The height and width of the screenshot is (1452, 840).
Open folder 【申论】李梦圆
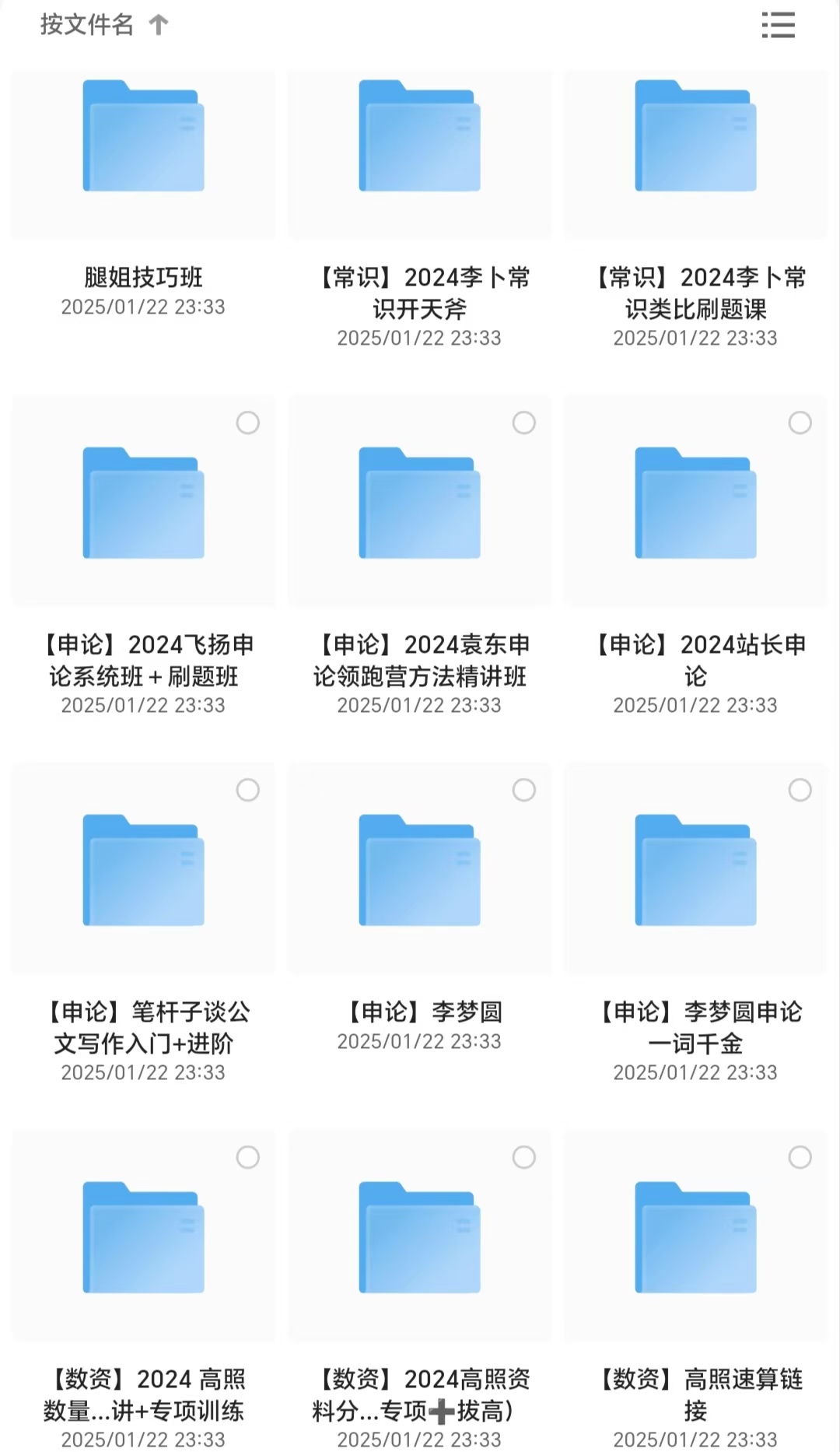click(419, 871)
